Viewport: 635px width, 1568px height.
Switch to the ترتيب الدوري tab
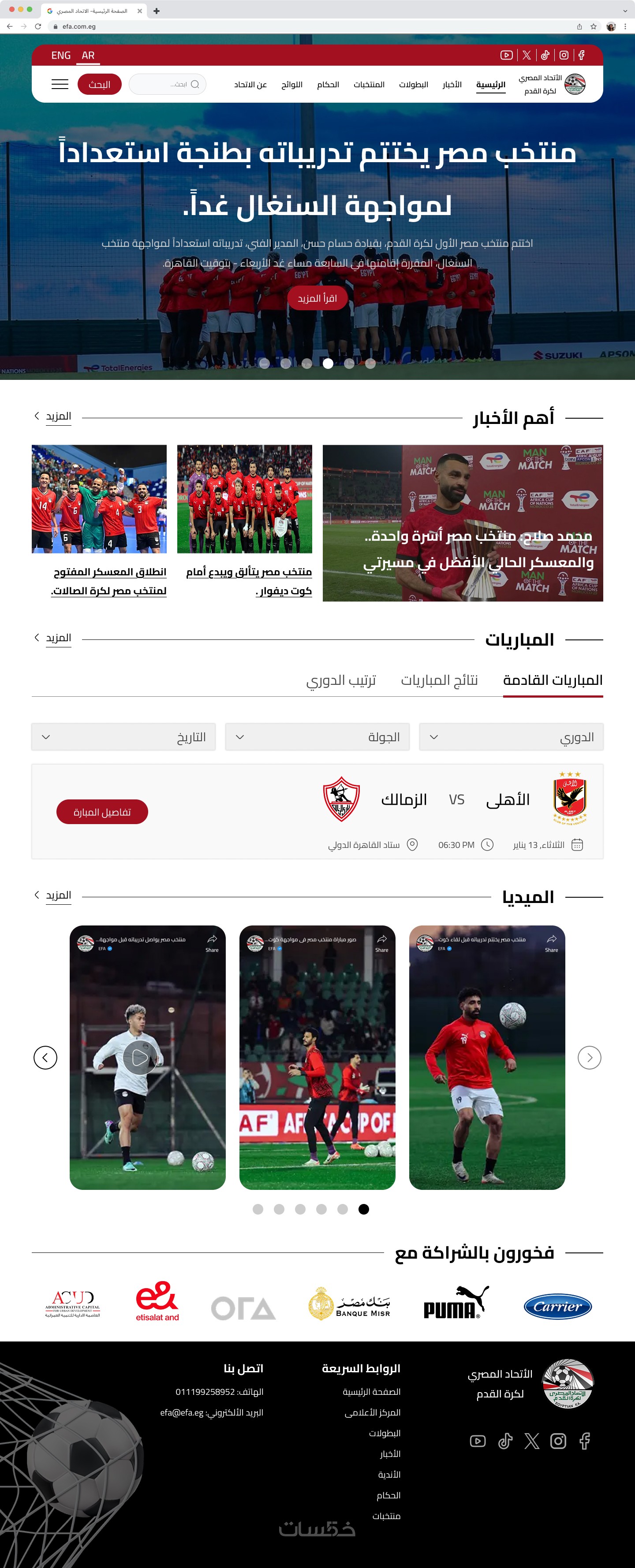(x=341, y=680)
